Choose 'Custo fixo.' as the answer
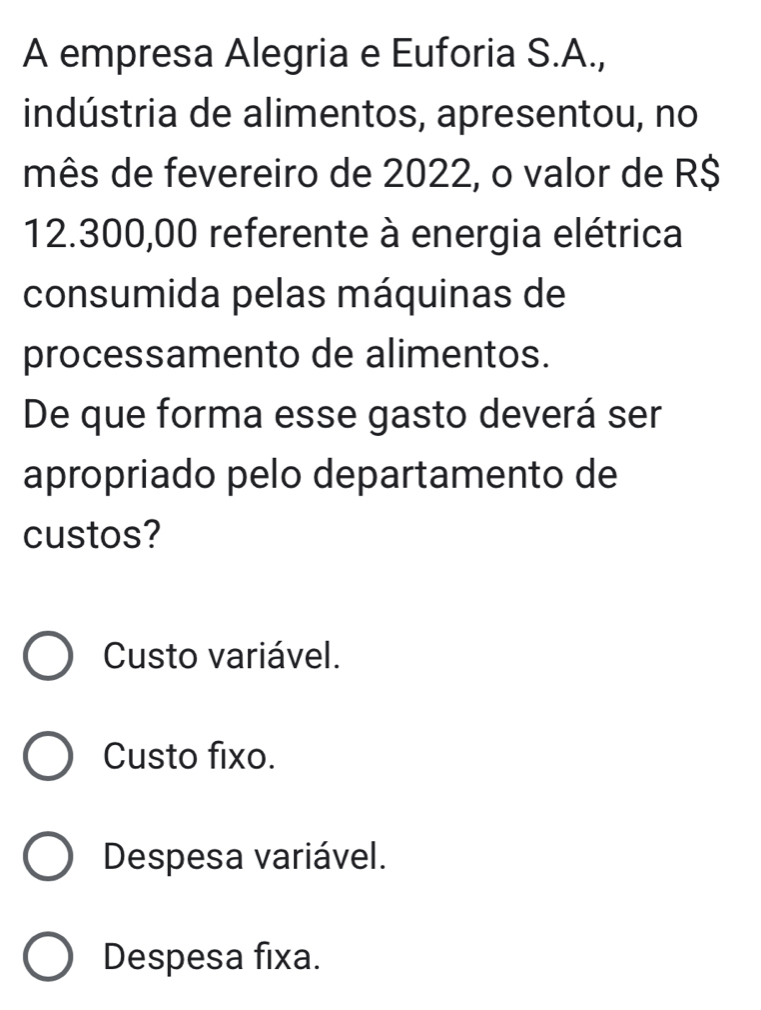Image resolution: width=761 pixels, height=1010 pixels. 48,757
